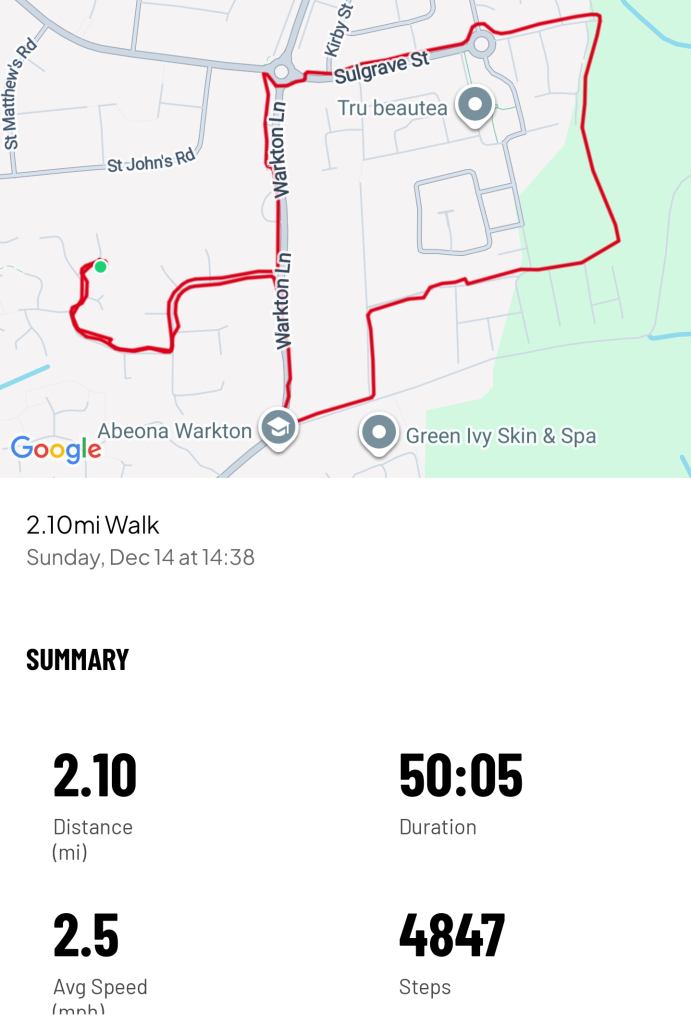Tap the Tru beautea map marker

[x=475, y=105]
